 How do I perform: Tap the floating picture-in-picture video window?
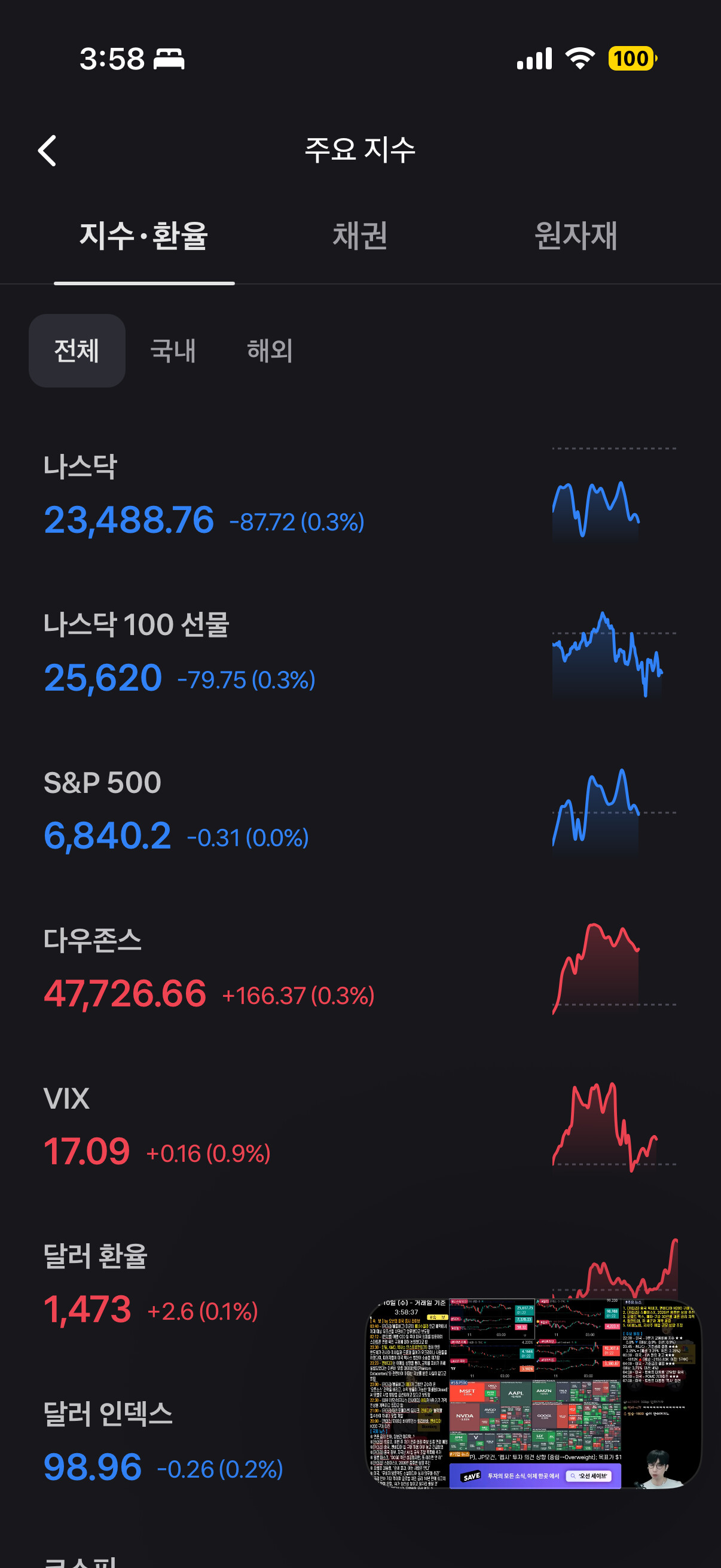click(x=533, y=1394)
